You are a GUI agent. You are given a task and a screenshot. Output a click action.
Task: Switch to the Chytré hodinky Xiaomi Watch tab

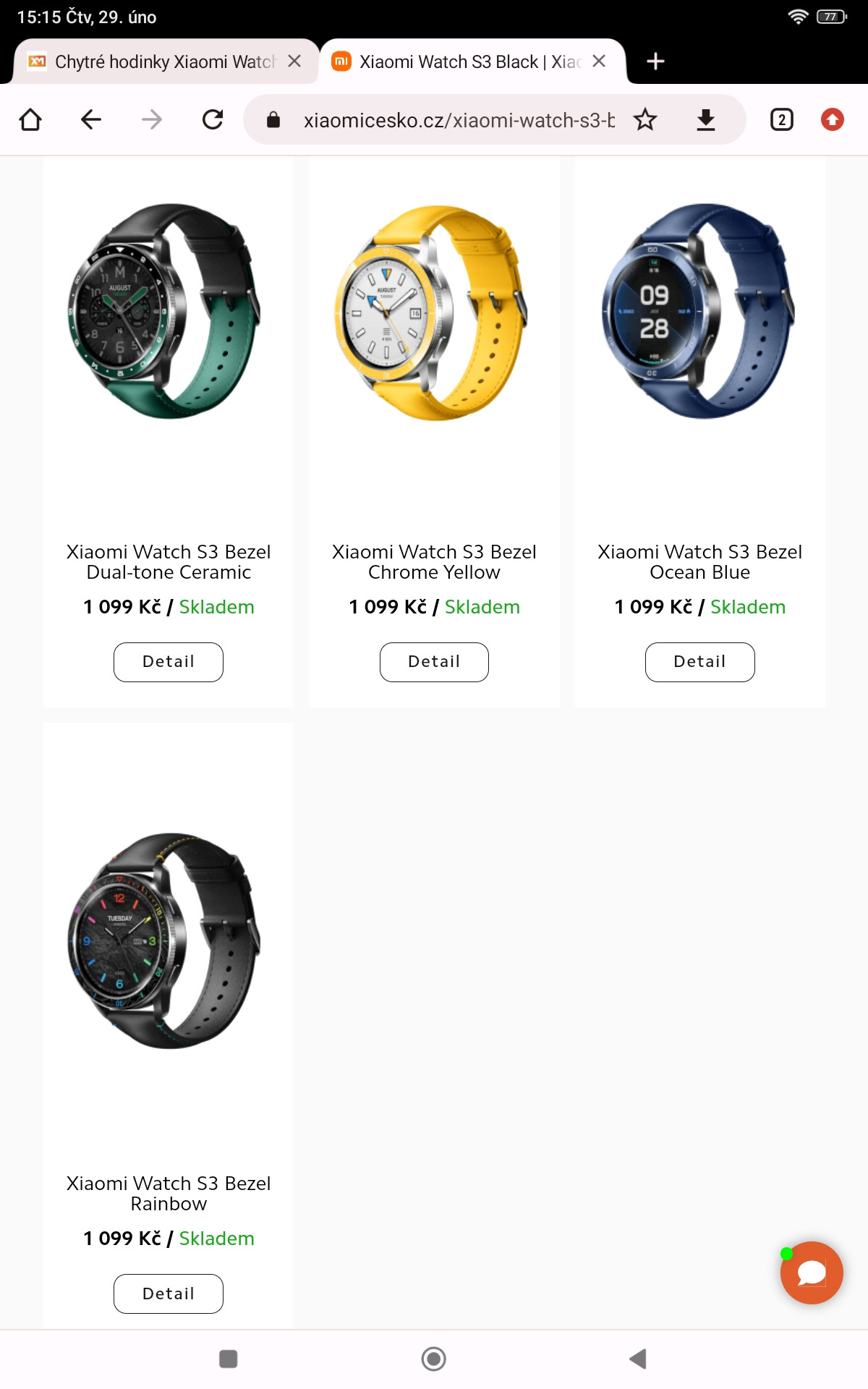tap(159, 61)
